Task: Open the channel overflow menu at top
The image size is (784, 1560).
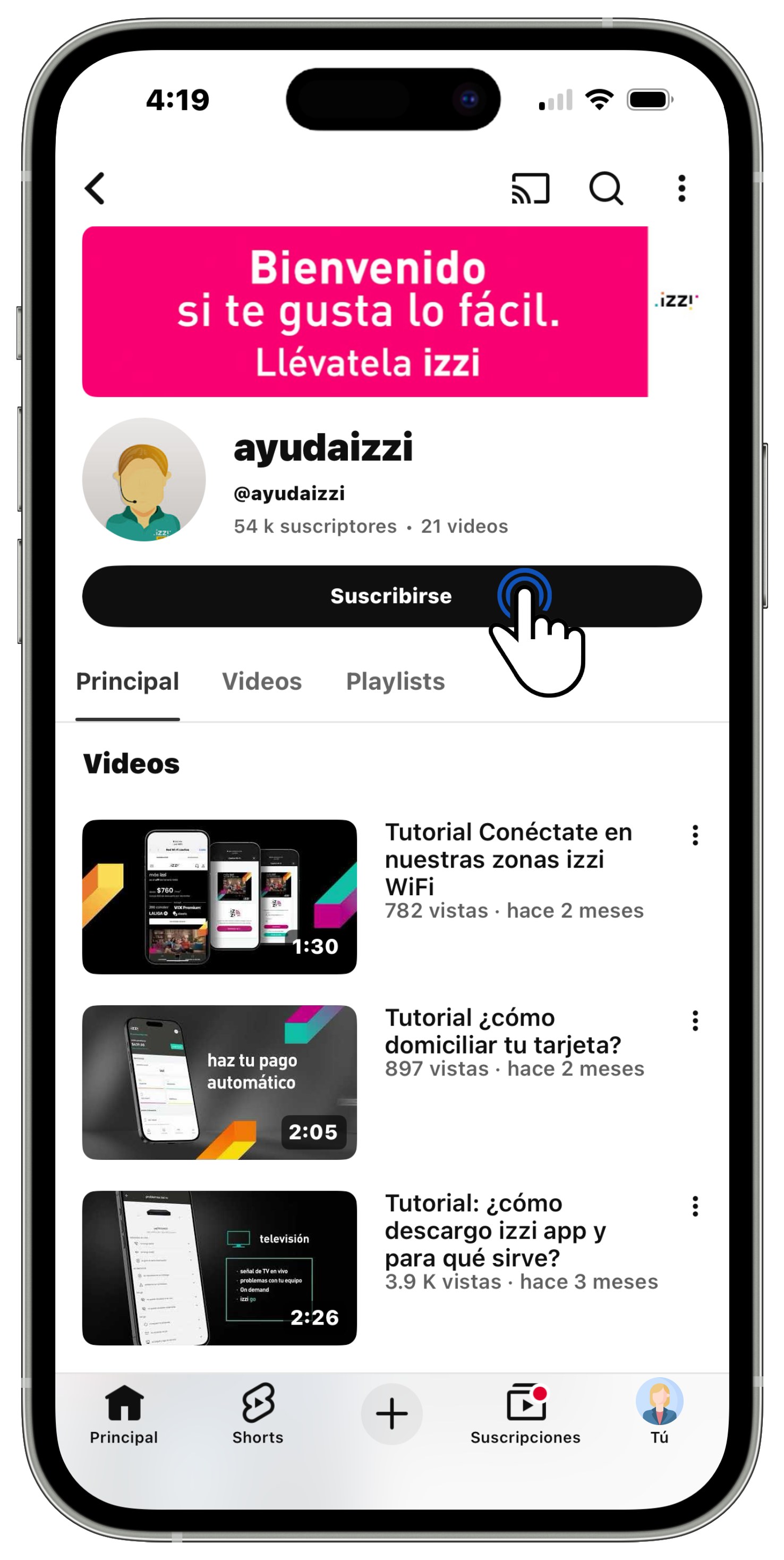Action: (x=681, y=188)
